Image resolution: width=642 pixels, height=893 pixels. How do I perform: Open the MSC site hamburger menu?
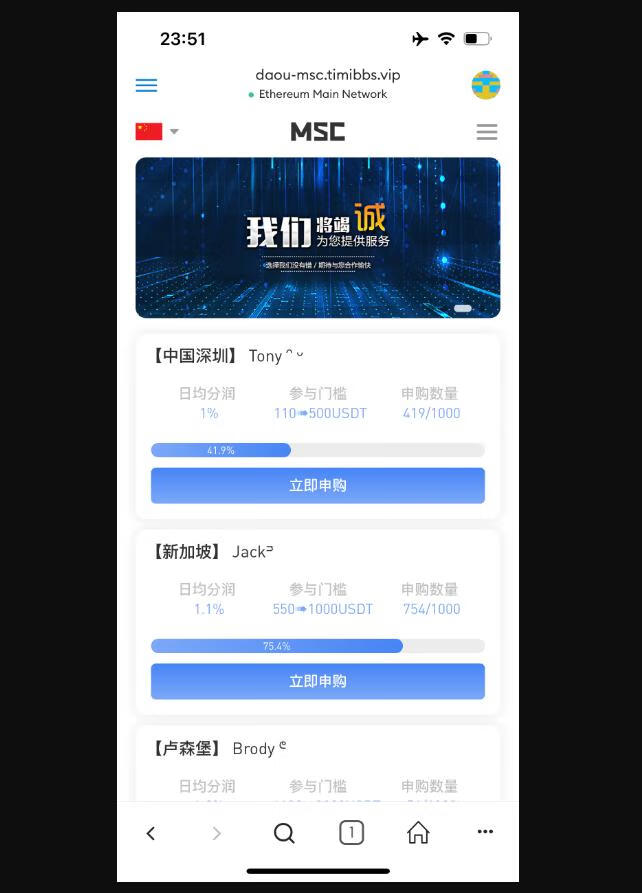click(487, 132)
